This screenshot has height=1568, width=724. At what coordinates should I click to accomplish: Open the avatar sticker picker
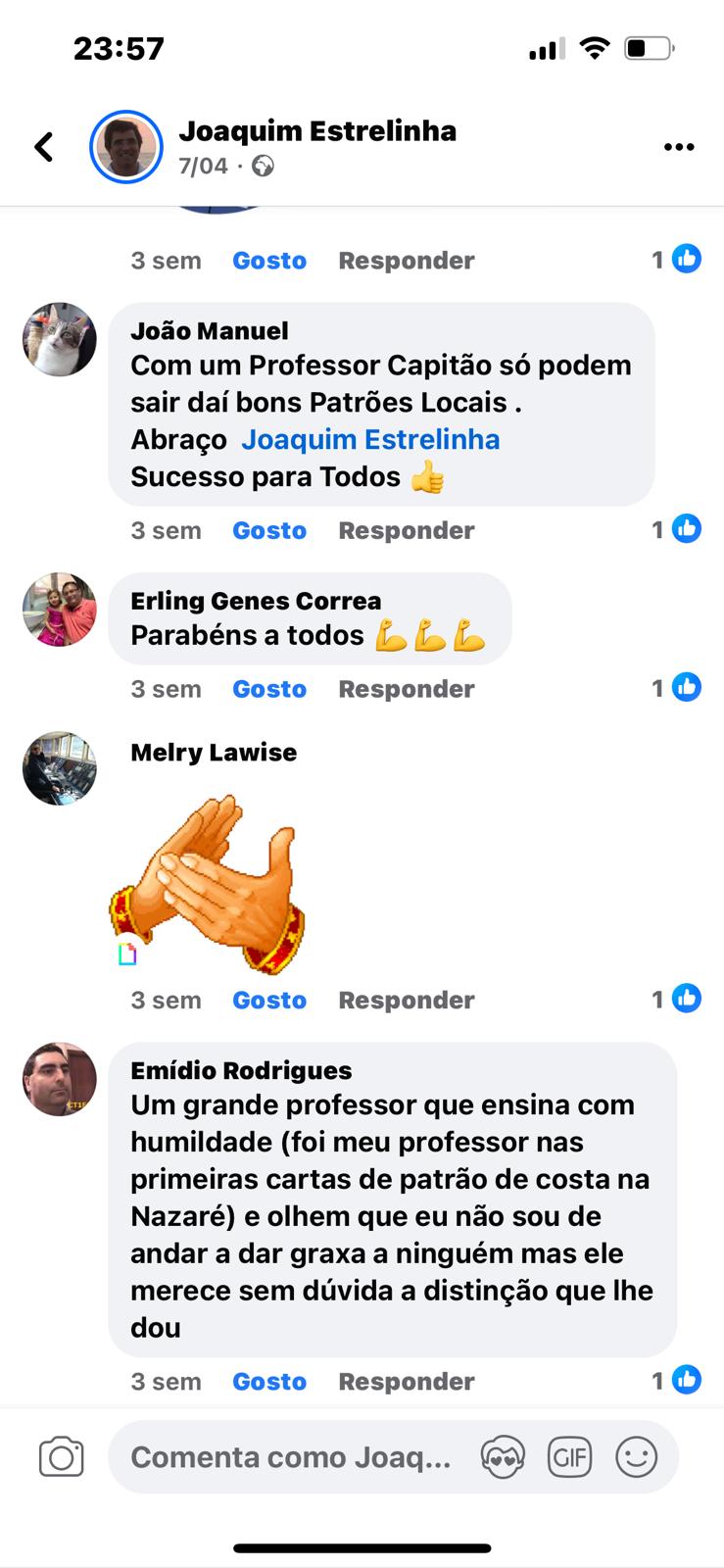tap(503, 1457)
